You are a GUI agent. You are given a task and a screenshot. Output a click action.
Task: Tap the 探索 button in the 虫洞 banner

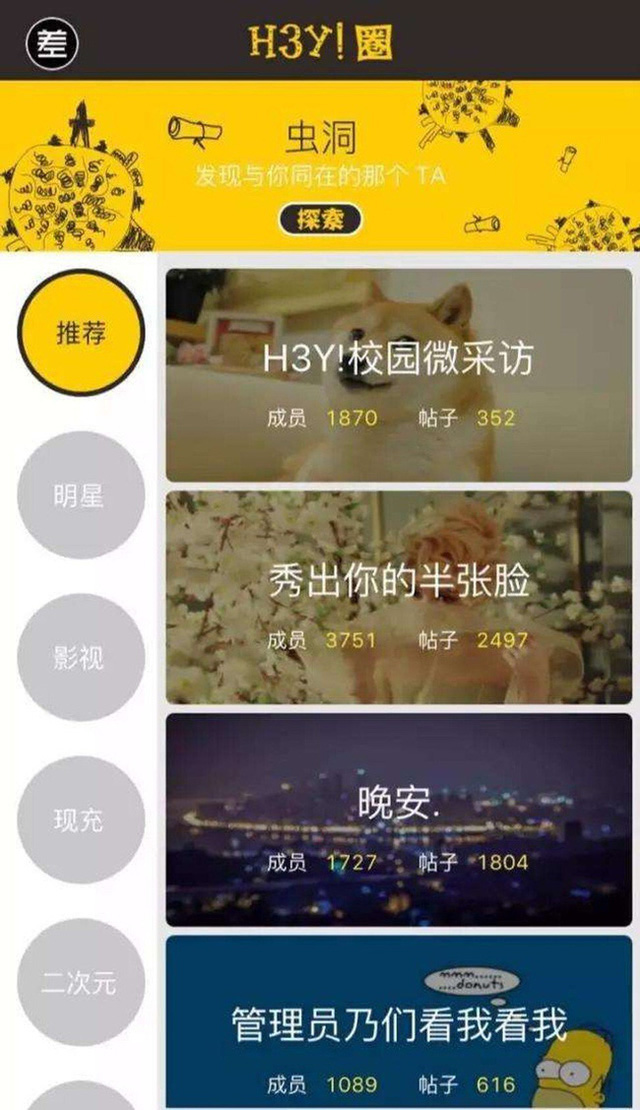[x=320, y=219]
